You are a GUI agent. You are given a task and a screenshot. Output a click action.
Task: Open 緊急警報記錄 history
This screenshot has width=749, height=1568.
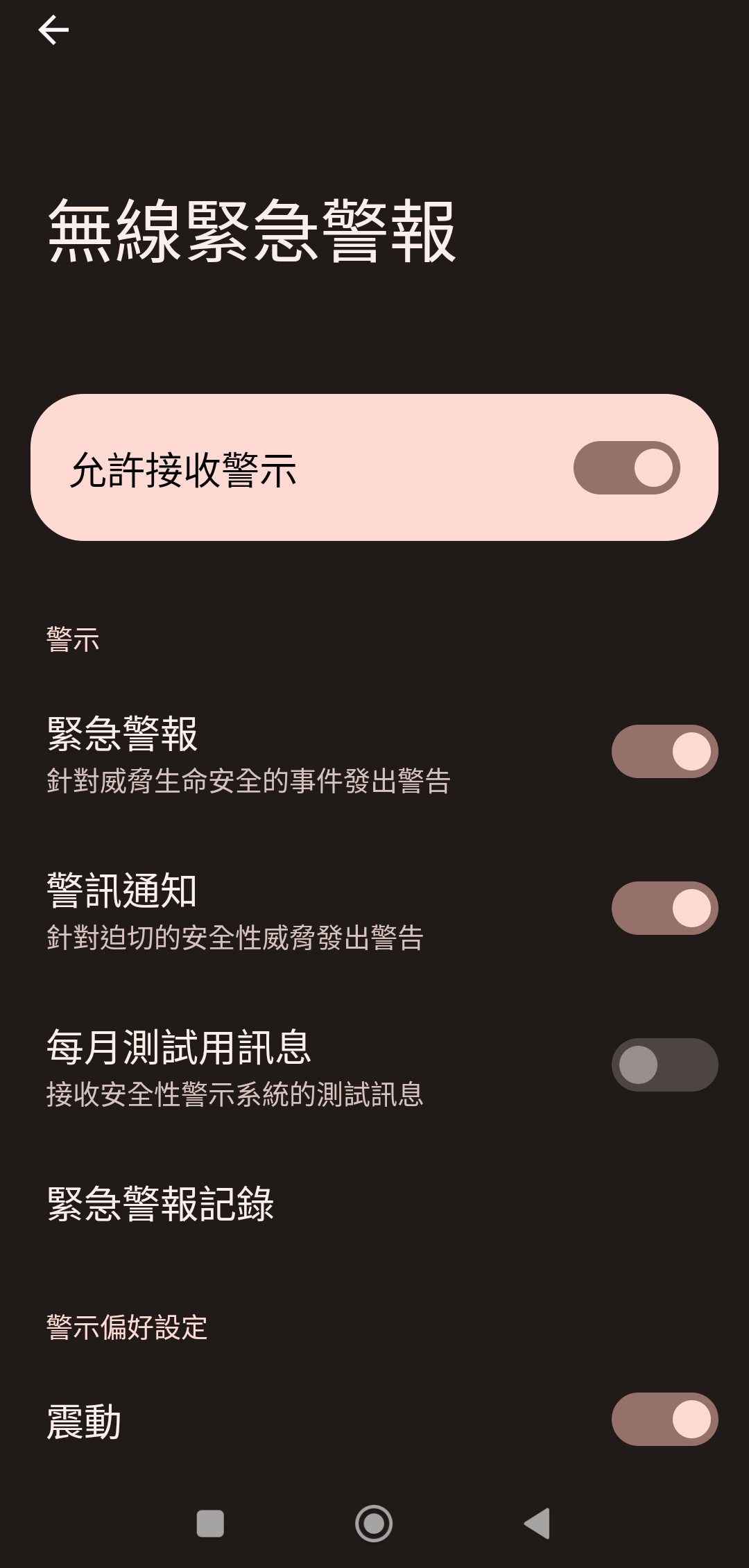pos(161,1204)
